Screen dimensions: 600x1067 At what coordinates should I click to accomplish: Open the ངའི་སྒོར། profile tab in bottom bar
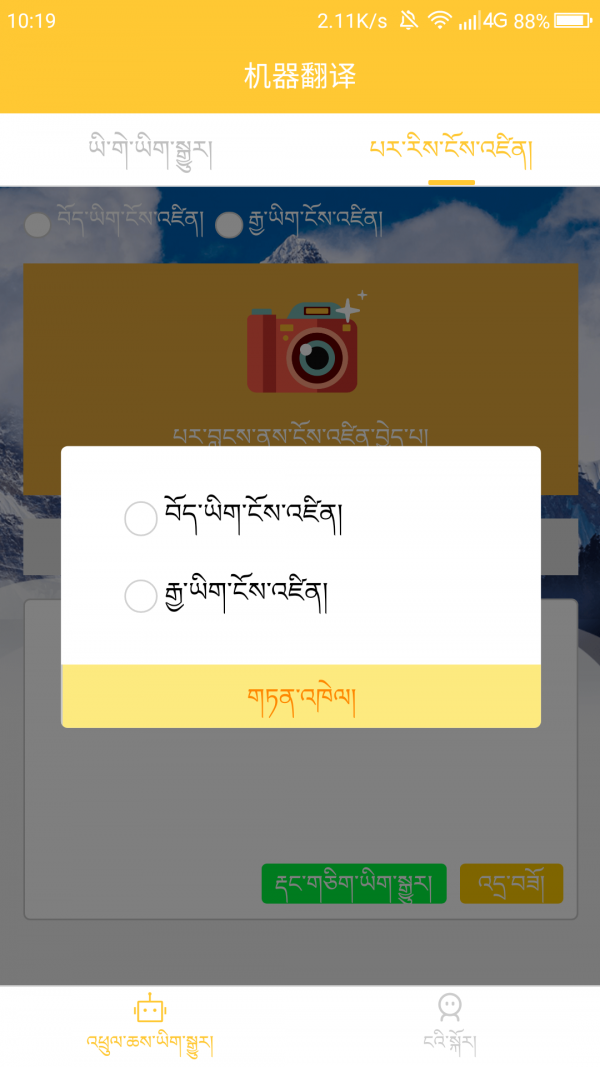450,1024
